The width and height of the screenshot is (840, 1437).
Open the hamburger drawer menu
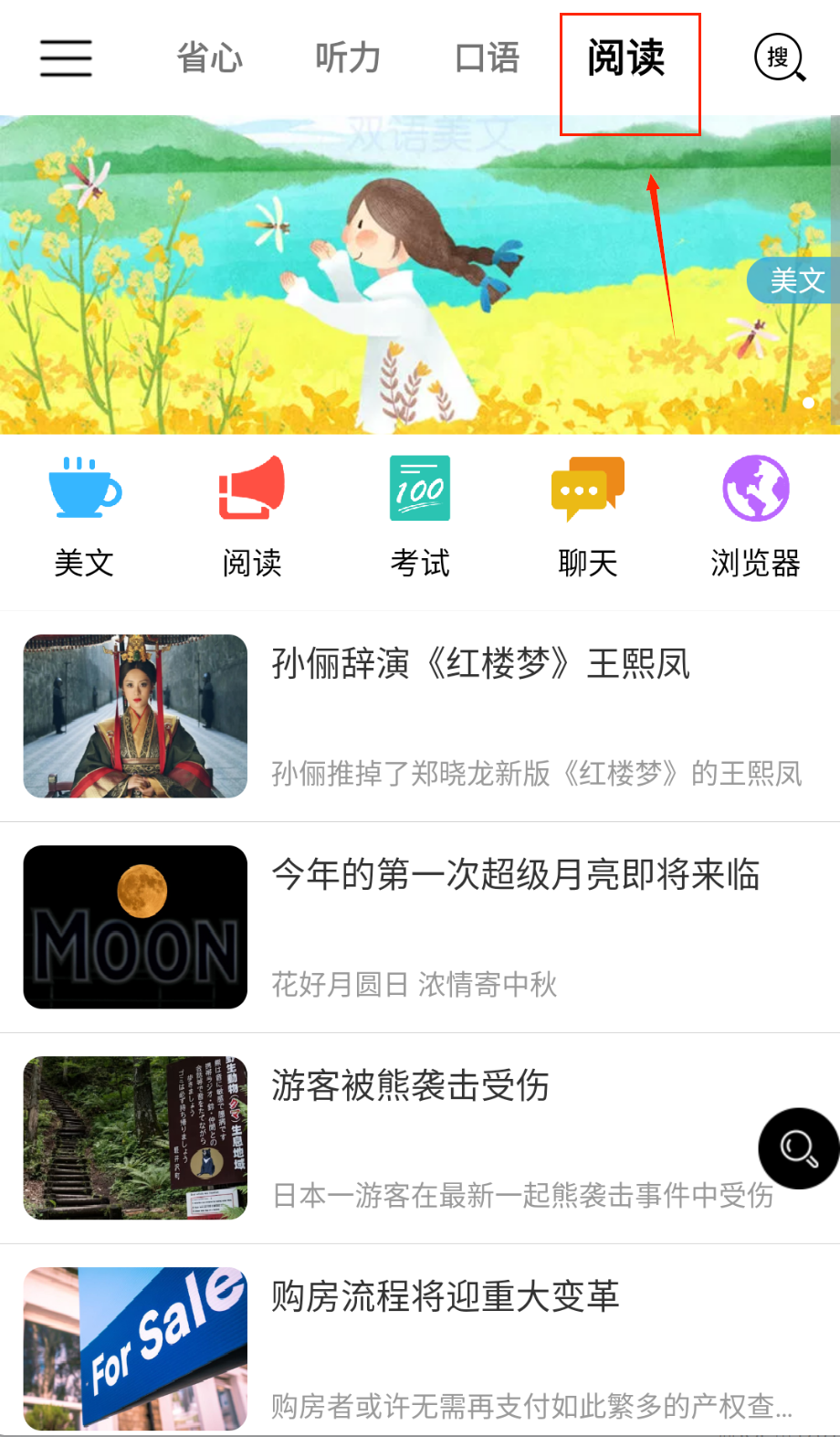66,58
